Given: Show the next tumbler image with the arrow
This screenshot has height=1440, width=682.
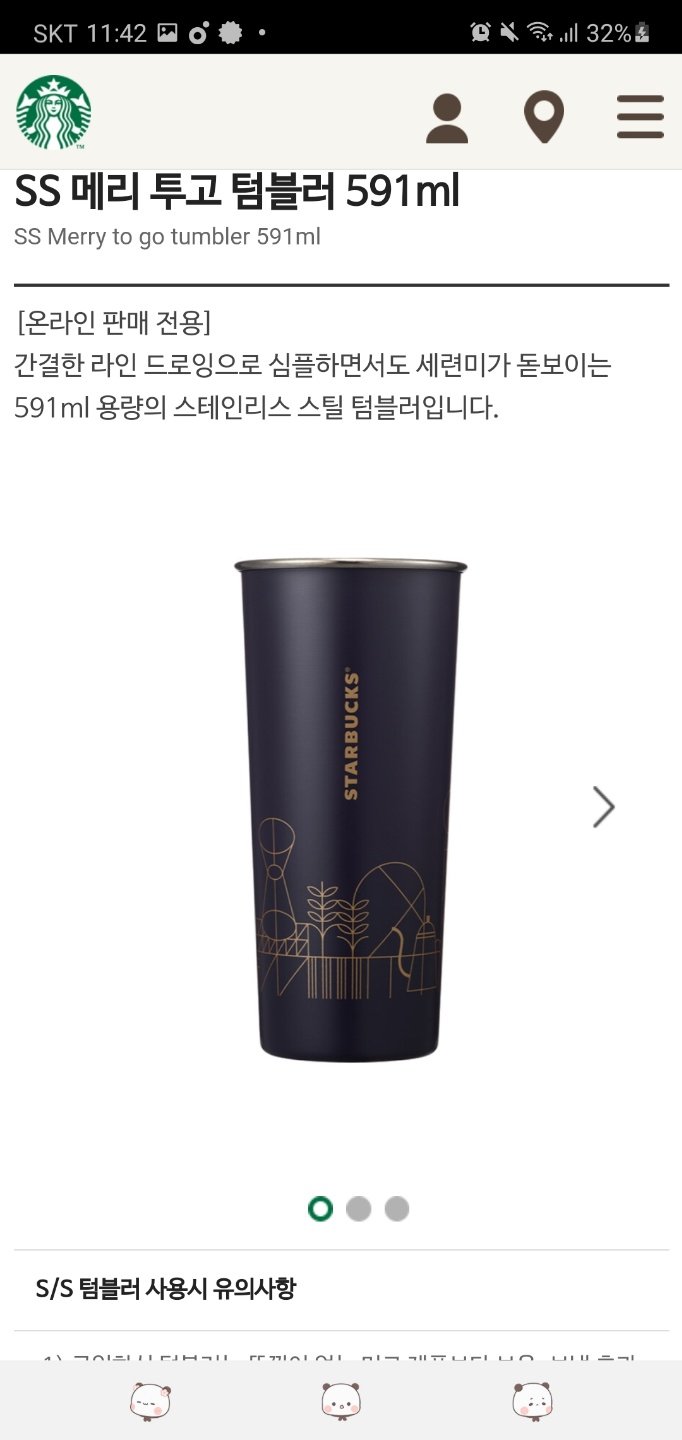Looking at the screenshot, I should point(603,807).
